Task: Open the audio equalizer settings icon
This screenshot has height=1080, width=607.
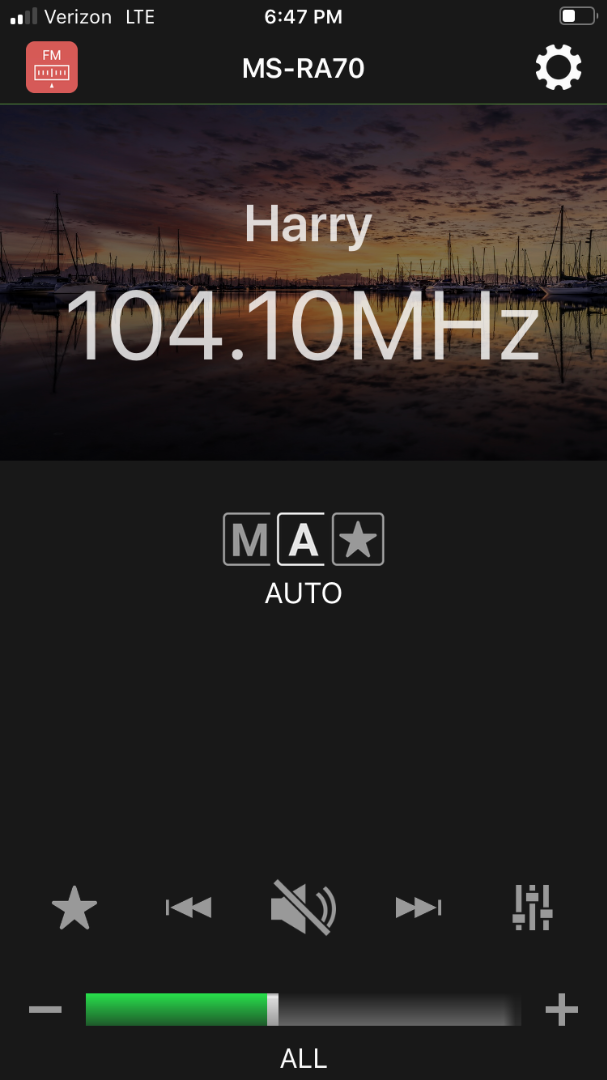Action: click(x=532, y=908)
